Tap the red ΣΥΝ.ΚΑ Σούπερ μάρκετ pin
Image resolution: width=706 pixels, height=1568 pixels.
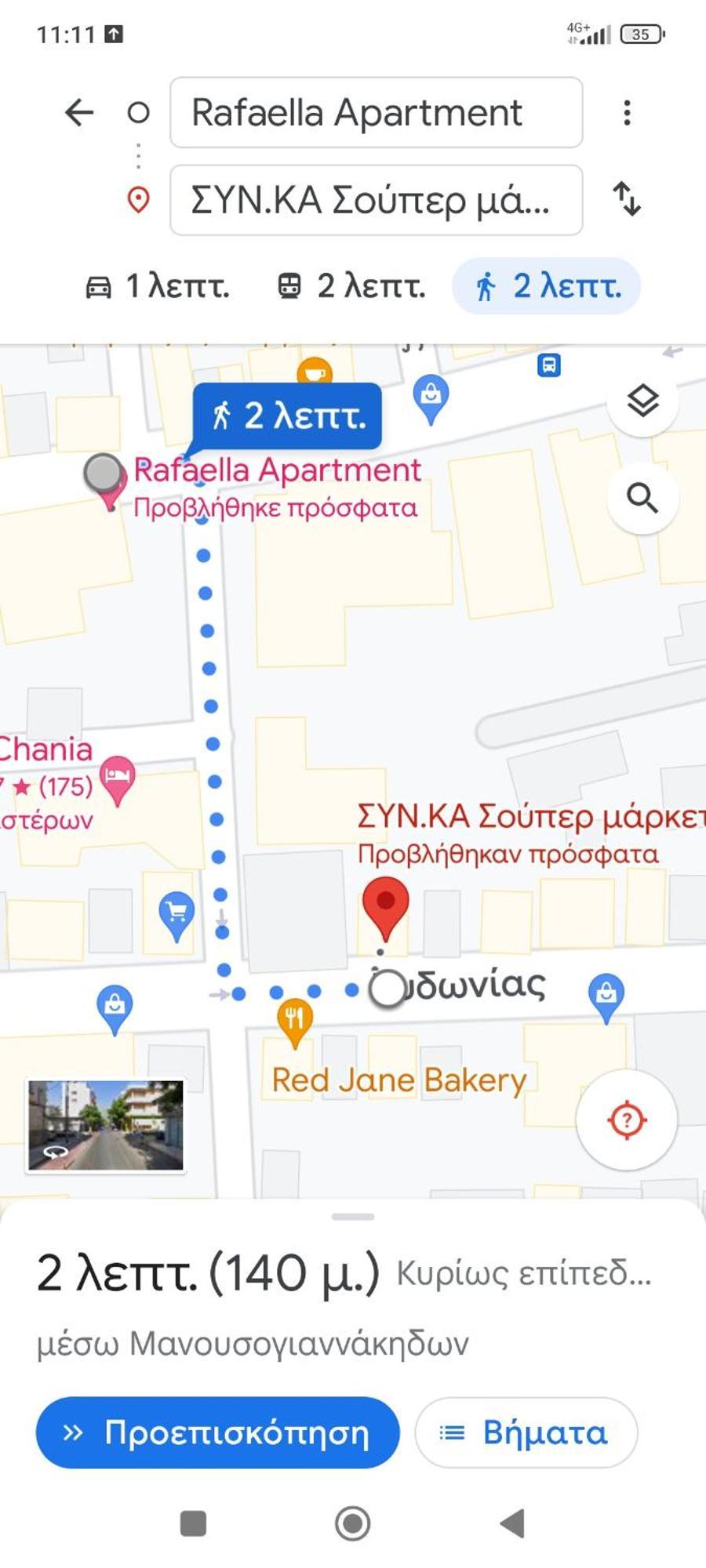pos(385,904)
